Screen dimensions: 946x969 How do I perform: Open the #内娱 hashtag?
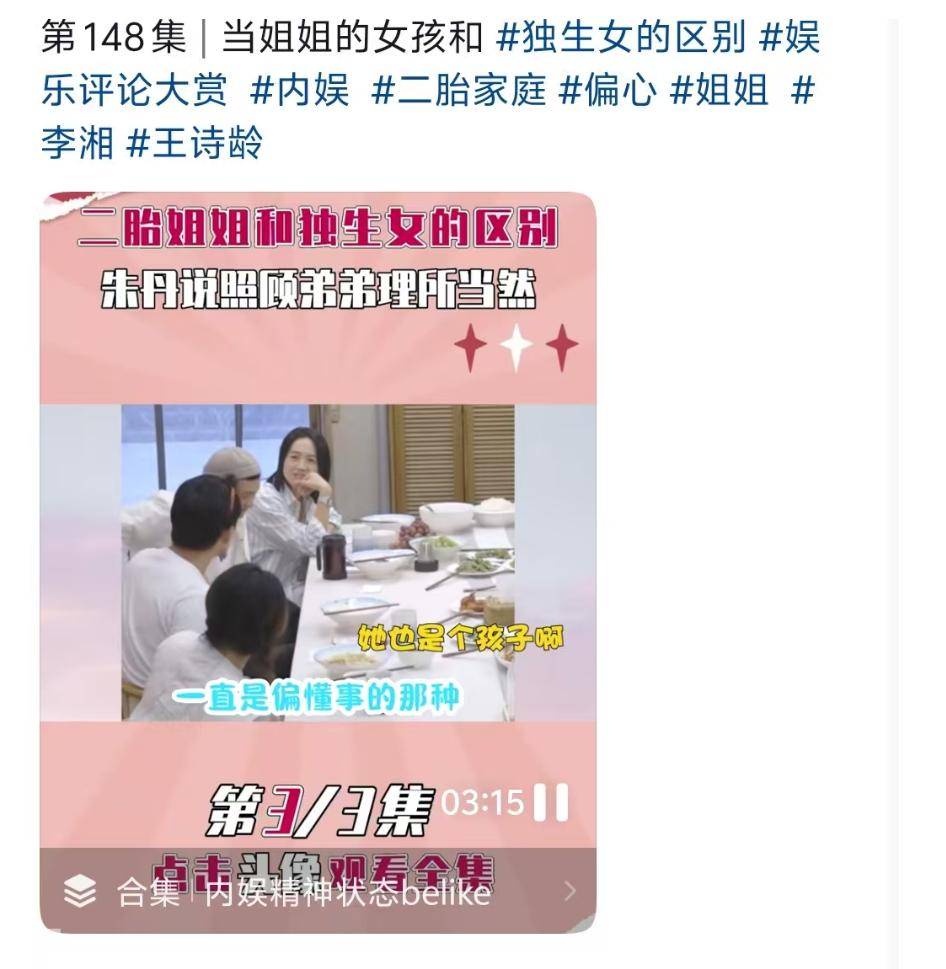point(300,90)
